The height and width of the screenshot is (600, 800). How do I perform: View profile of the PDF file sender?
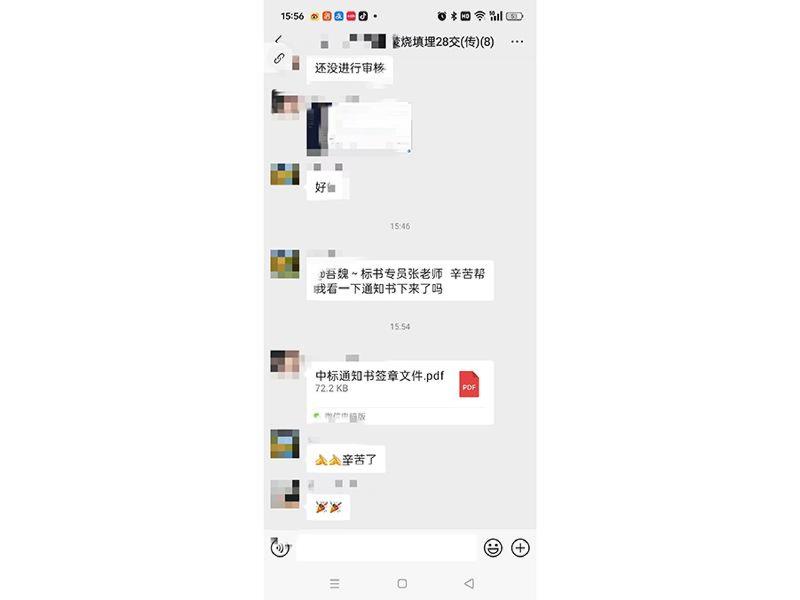point(285,364)
